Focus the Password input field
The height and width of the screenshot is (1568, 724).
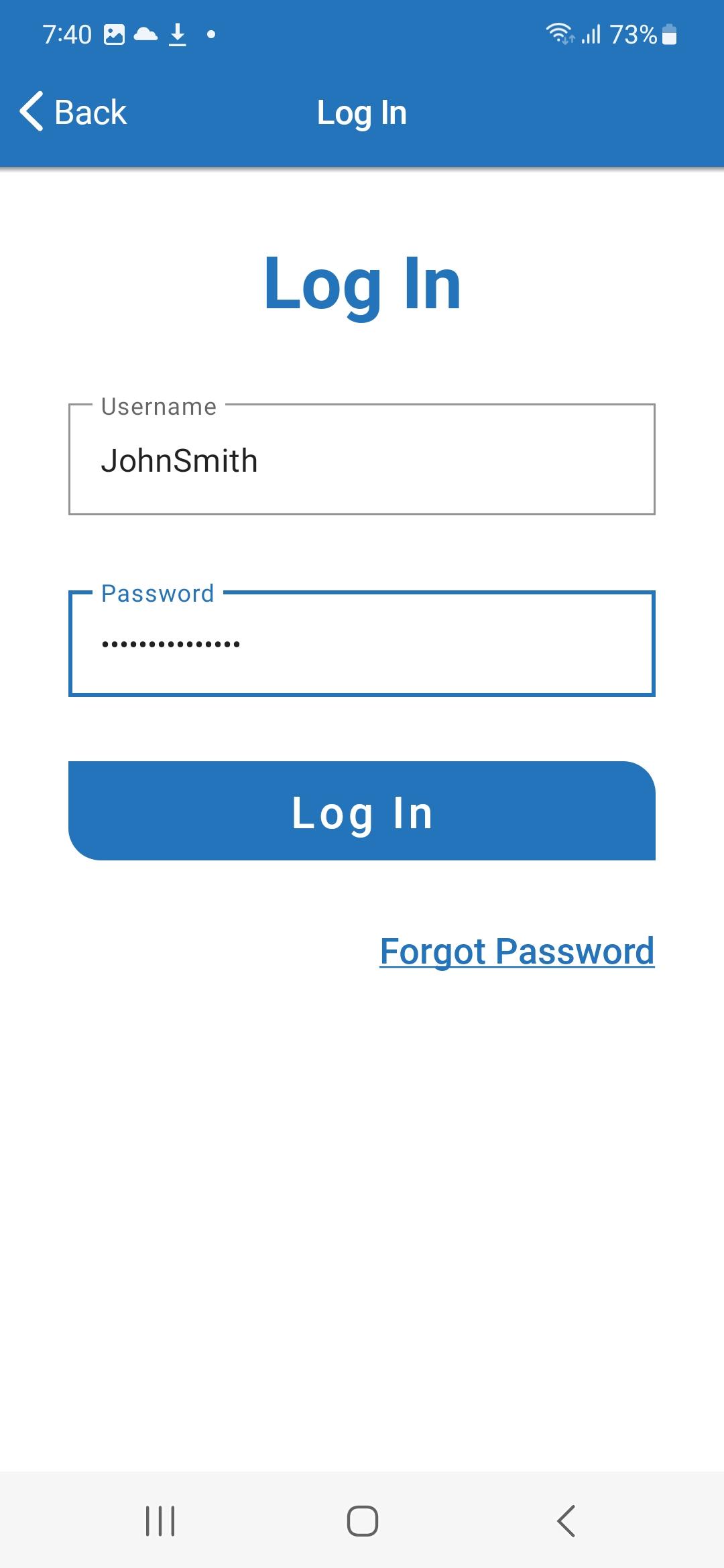click(362, 643)
